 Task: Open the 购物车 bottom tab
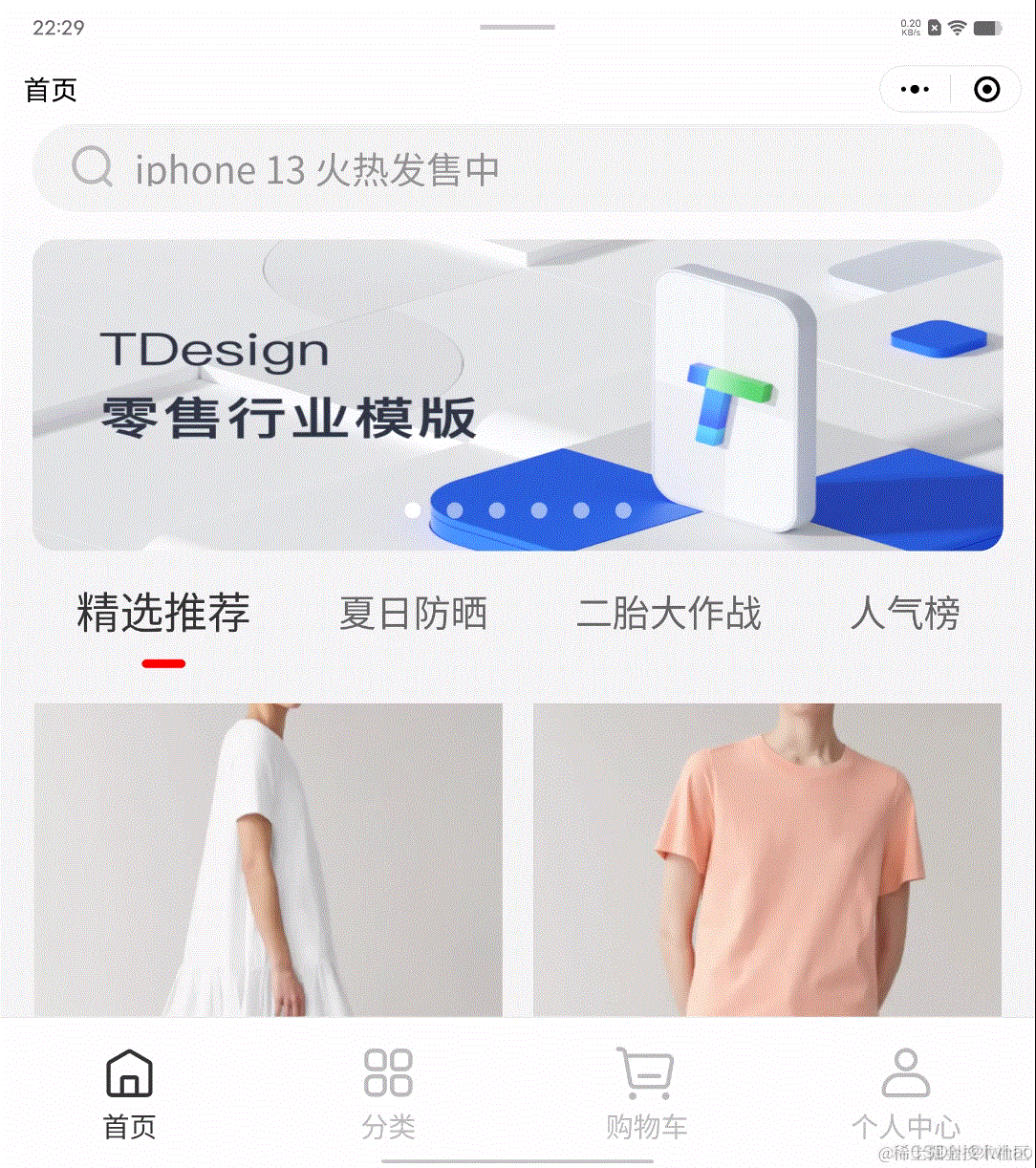tap(647, 1093)
